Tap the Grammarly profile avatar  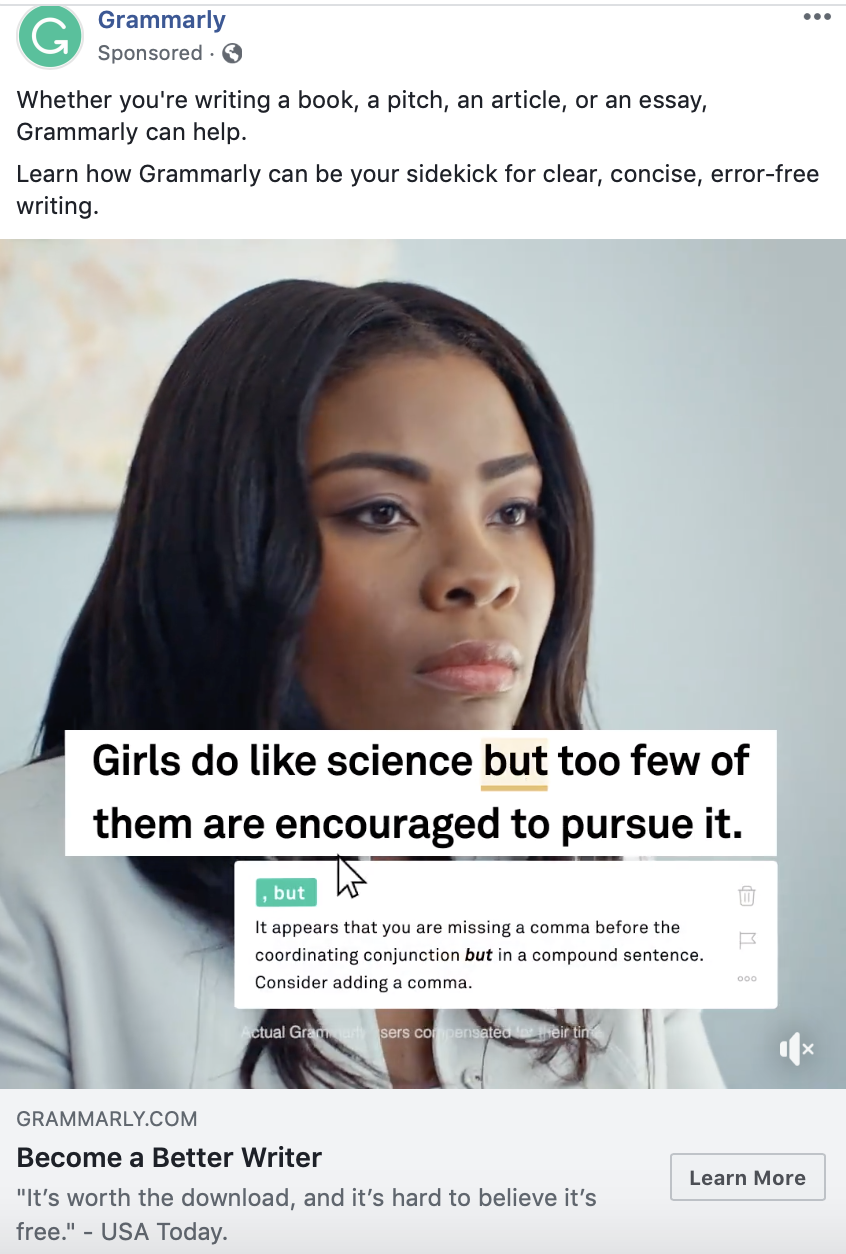50,37
